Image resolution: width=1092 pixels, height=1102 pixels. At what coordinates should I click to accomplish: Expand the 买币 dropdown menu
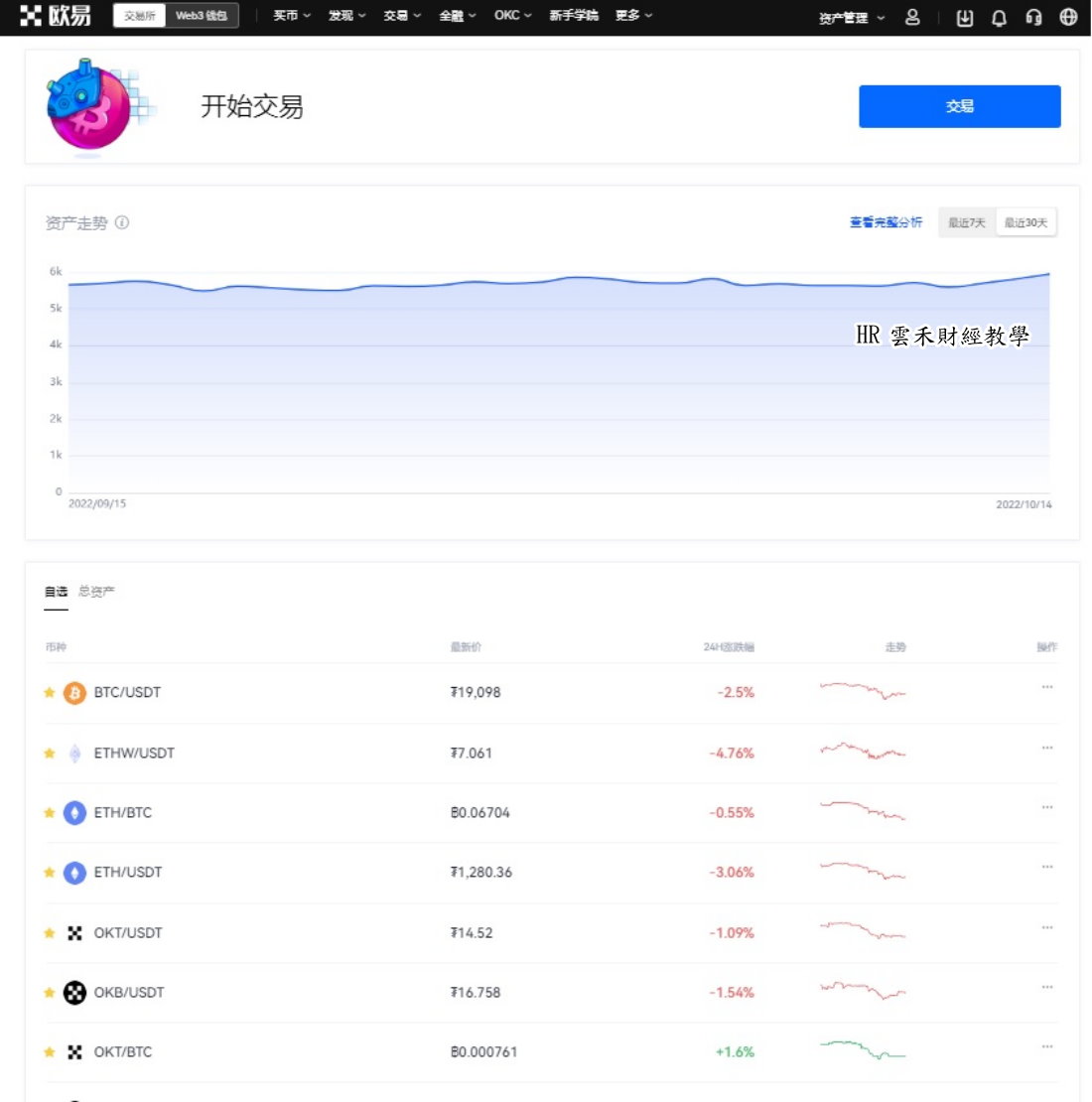(x=292, y=16)
